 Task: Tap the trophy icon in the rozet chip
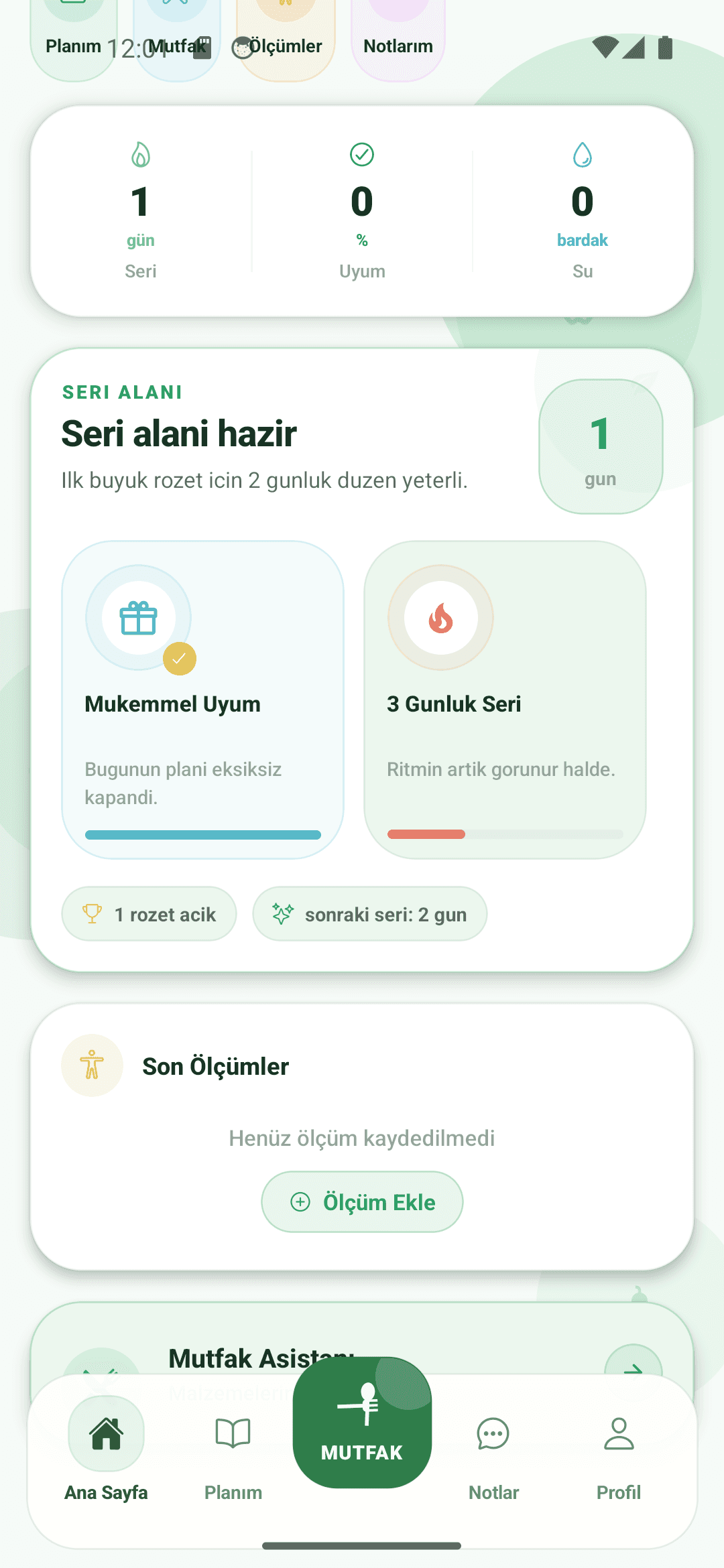pyautogui.click(x=93, y=913)
